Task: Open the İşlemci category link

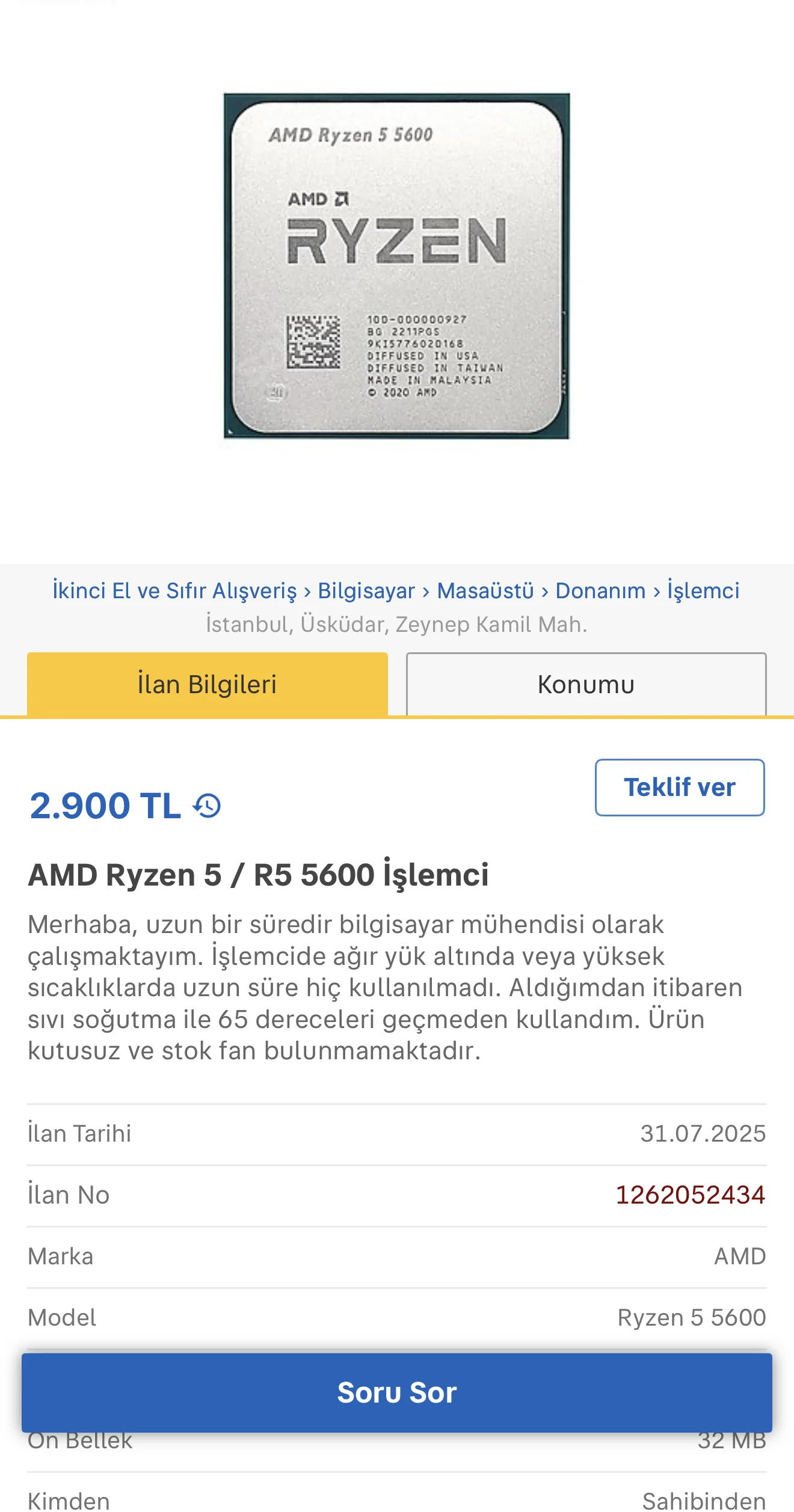Action: pyautogui.click(x=703, y=590)
